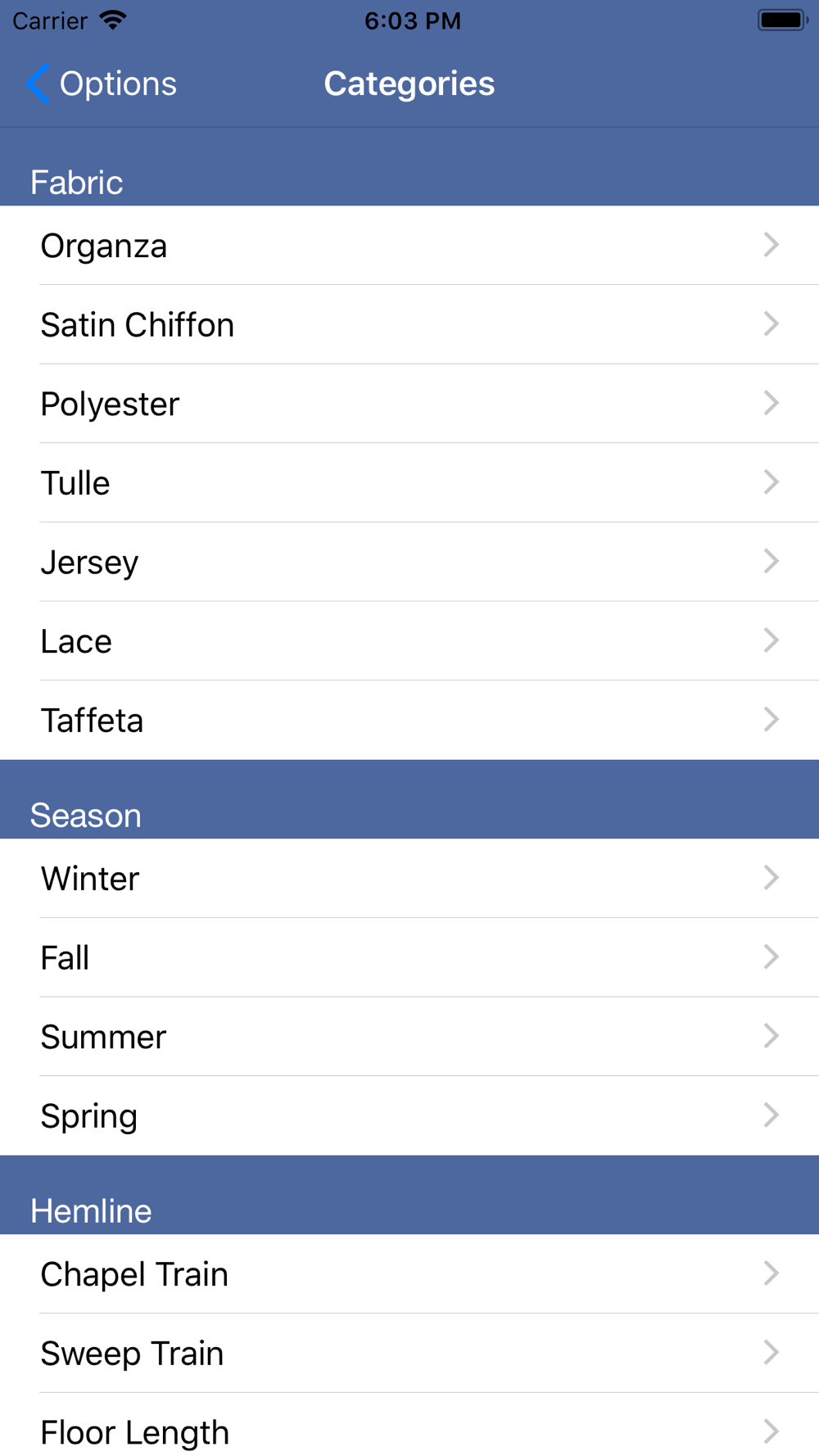
Task: Open the Organza fabric category
Action: [409, 246]
